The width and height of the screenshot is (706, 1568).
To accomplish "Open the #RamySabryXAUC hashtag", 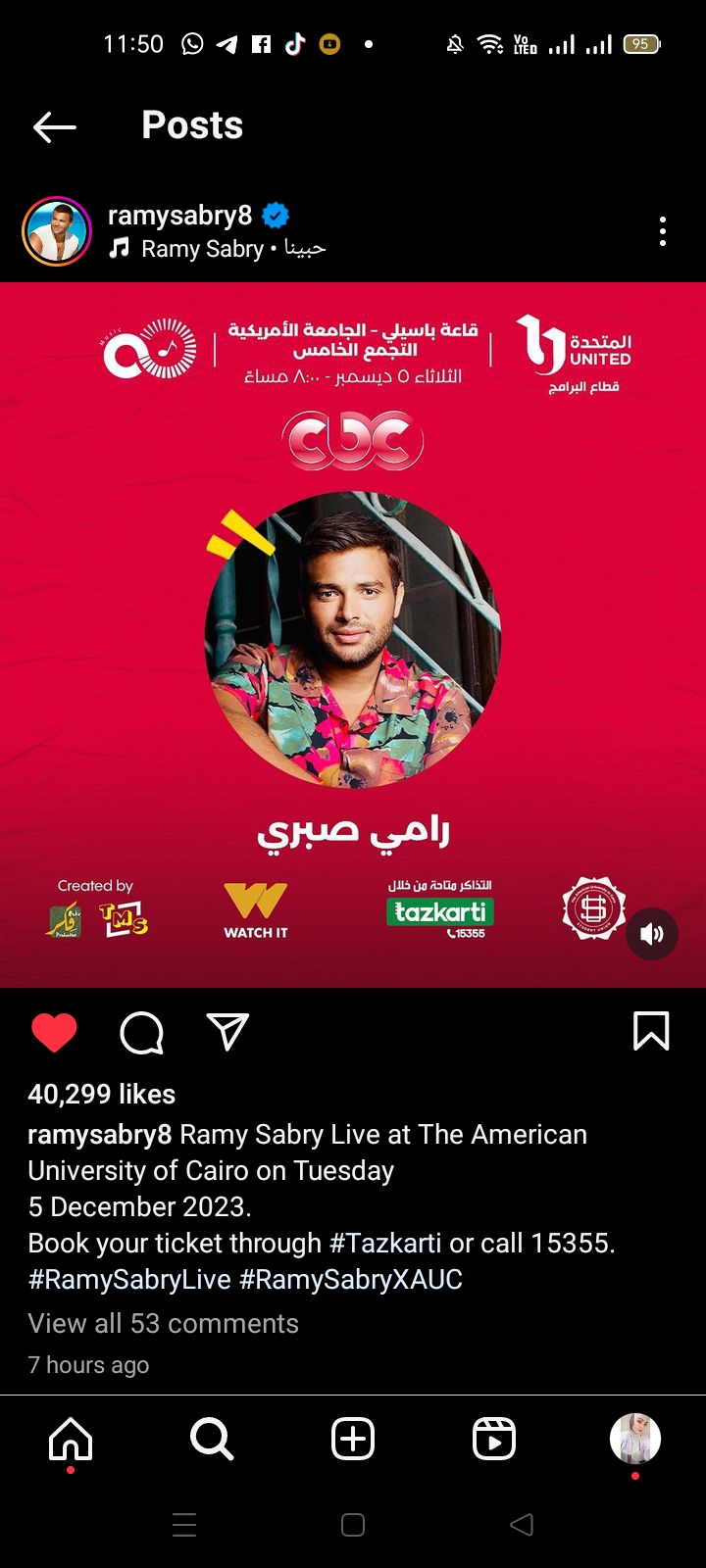I will coord(351,1279).
